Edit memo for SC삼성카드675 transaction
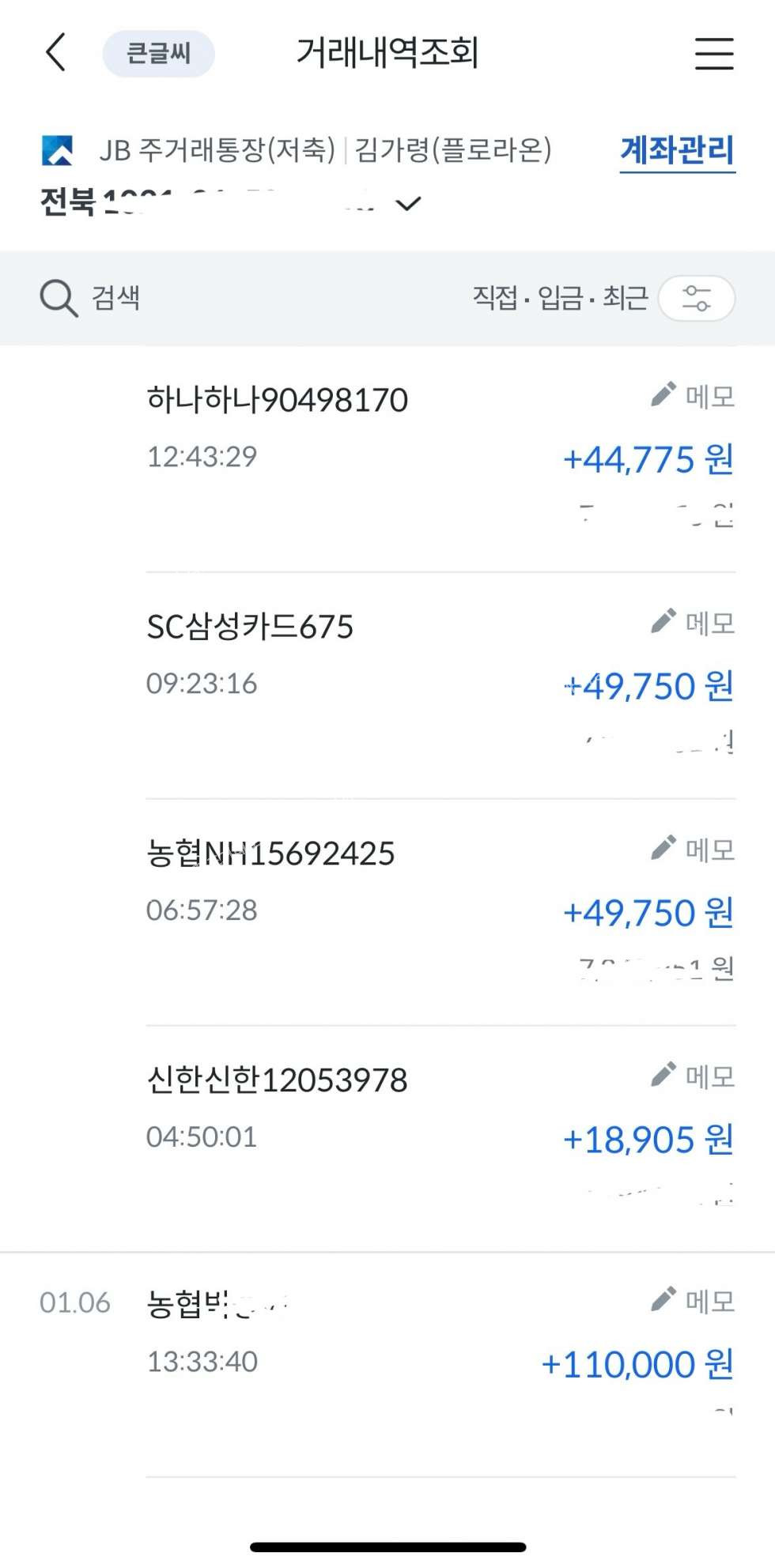The image size is (775, 1568). point(693,623)
